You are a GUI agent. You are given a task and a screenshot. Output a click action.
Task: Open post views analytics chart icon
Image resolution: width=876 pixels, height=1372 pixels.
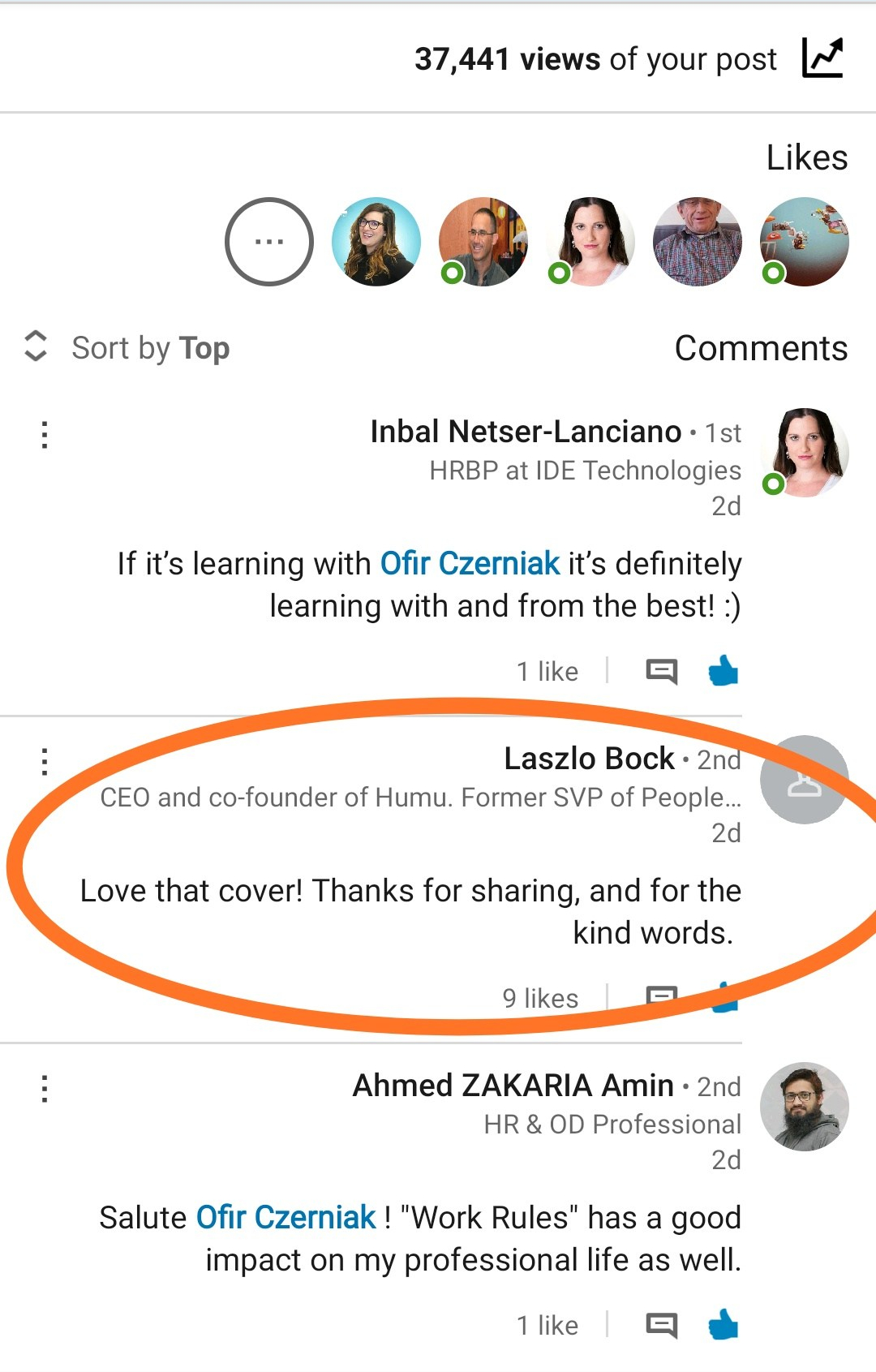pyautogui.click(x=822, y=58)
